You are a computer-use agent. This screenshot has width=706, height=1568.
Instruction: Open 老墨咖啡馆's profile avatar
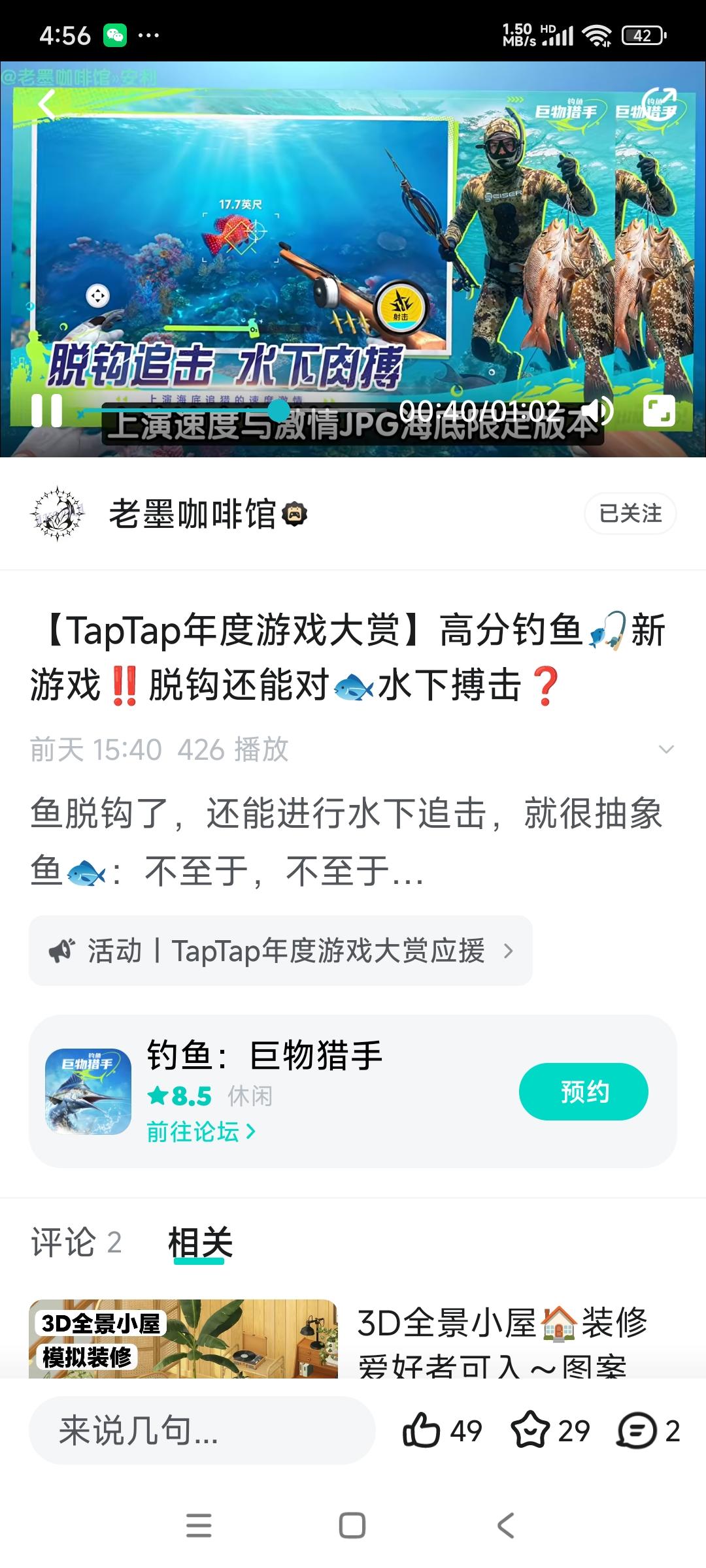coord(58,514)
